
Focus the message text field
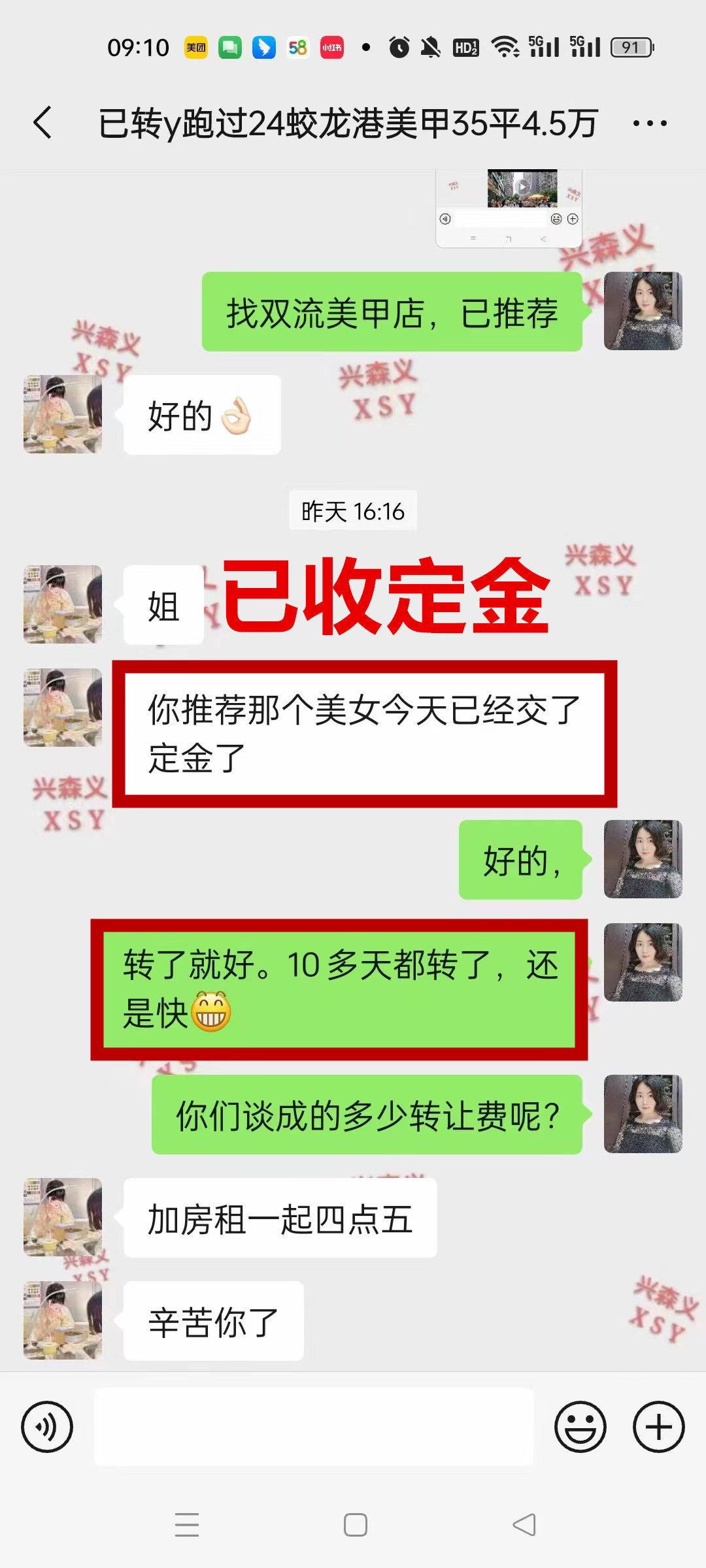point(314,1427)
